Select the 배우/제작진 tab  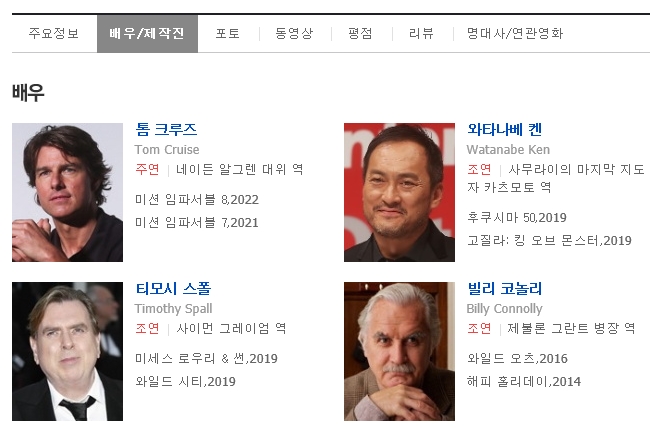(147, 33)
